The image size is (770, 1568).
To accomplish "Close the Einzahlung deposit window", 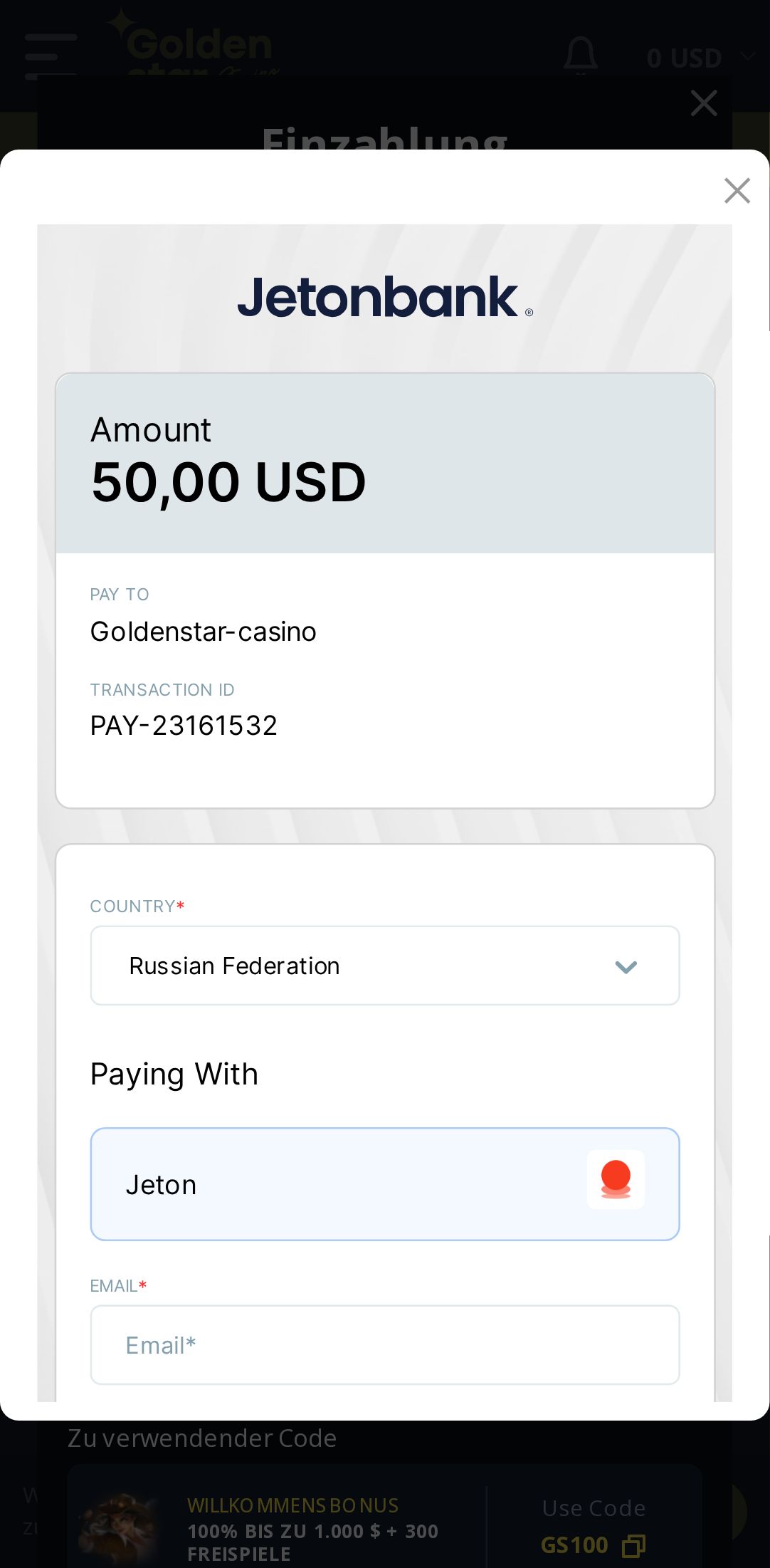I will (703, 103).
